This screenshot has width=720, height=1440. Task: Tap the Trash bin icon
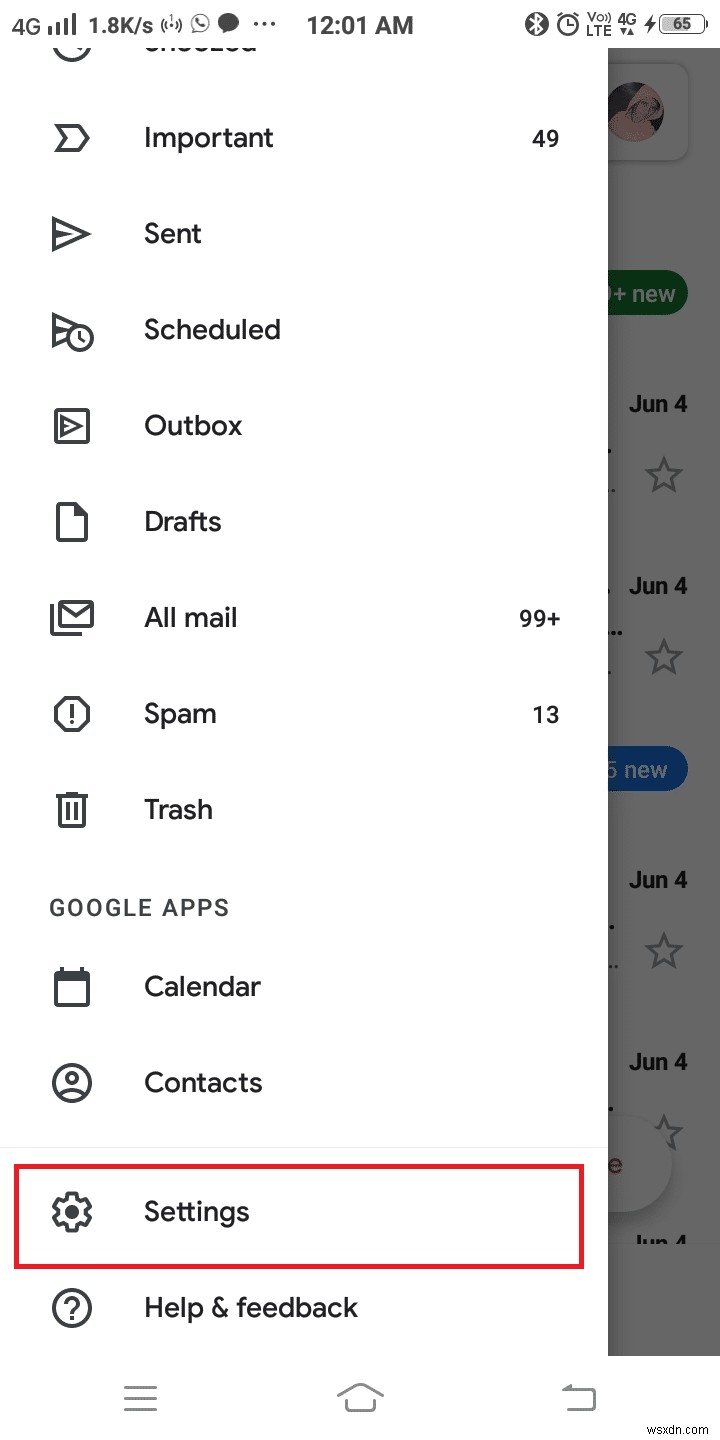click(x=71, y=809)
